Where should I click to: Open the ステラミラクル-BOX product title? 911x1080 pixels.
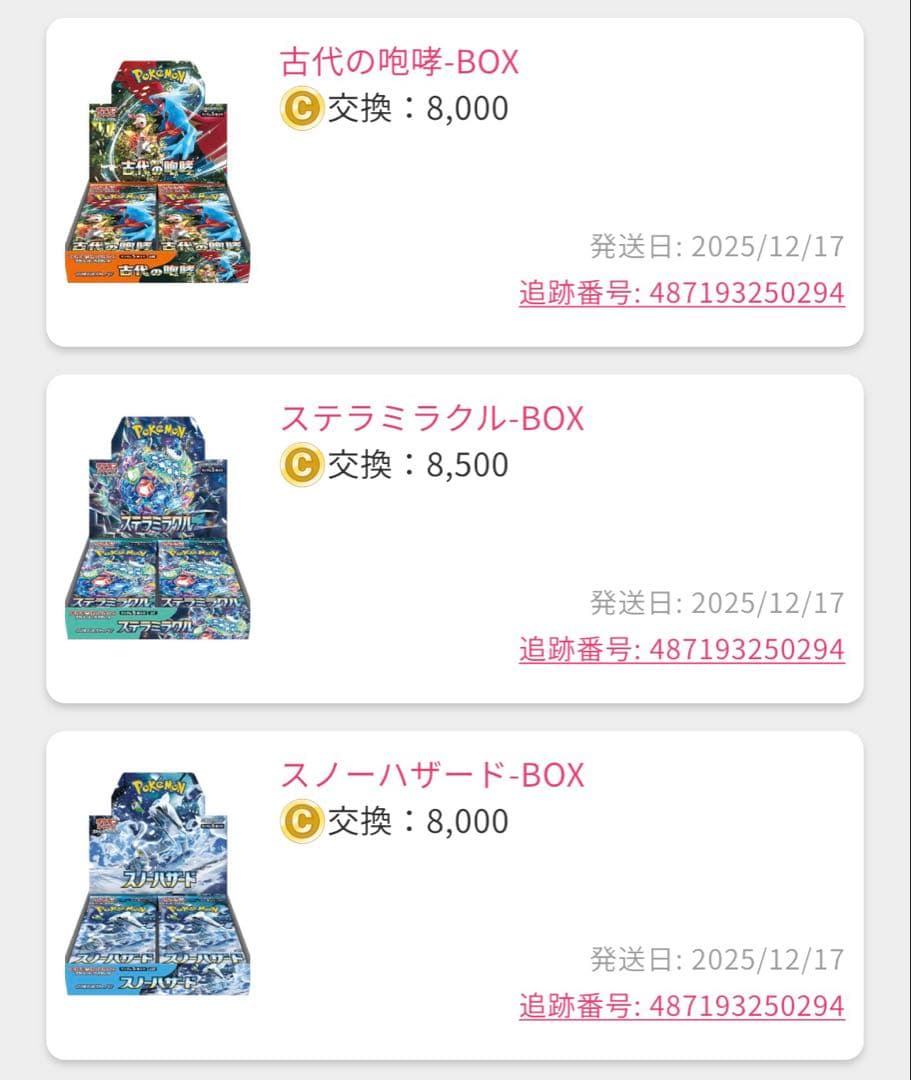click(x=432, y=420)
